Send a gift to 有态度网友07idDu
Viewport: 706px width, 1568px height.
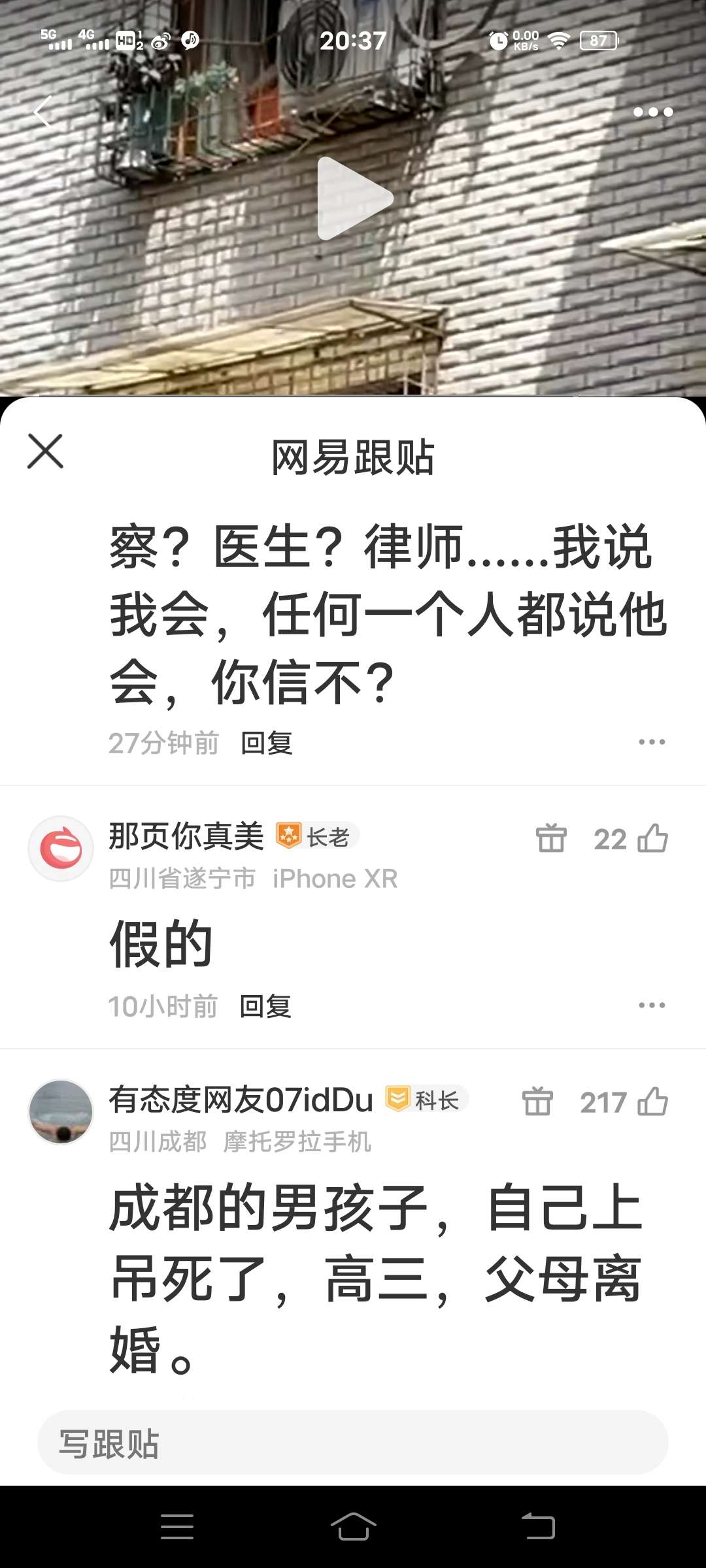pyautogui.click(x=537, y=1102)
